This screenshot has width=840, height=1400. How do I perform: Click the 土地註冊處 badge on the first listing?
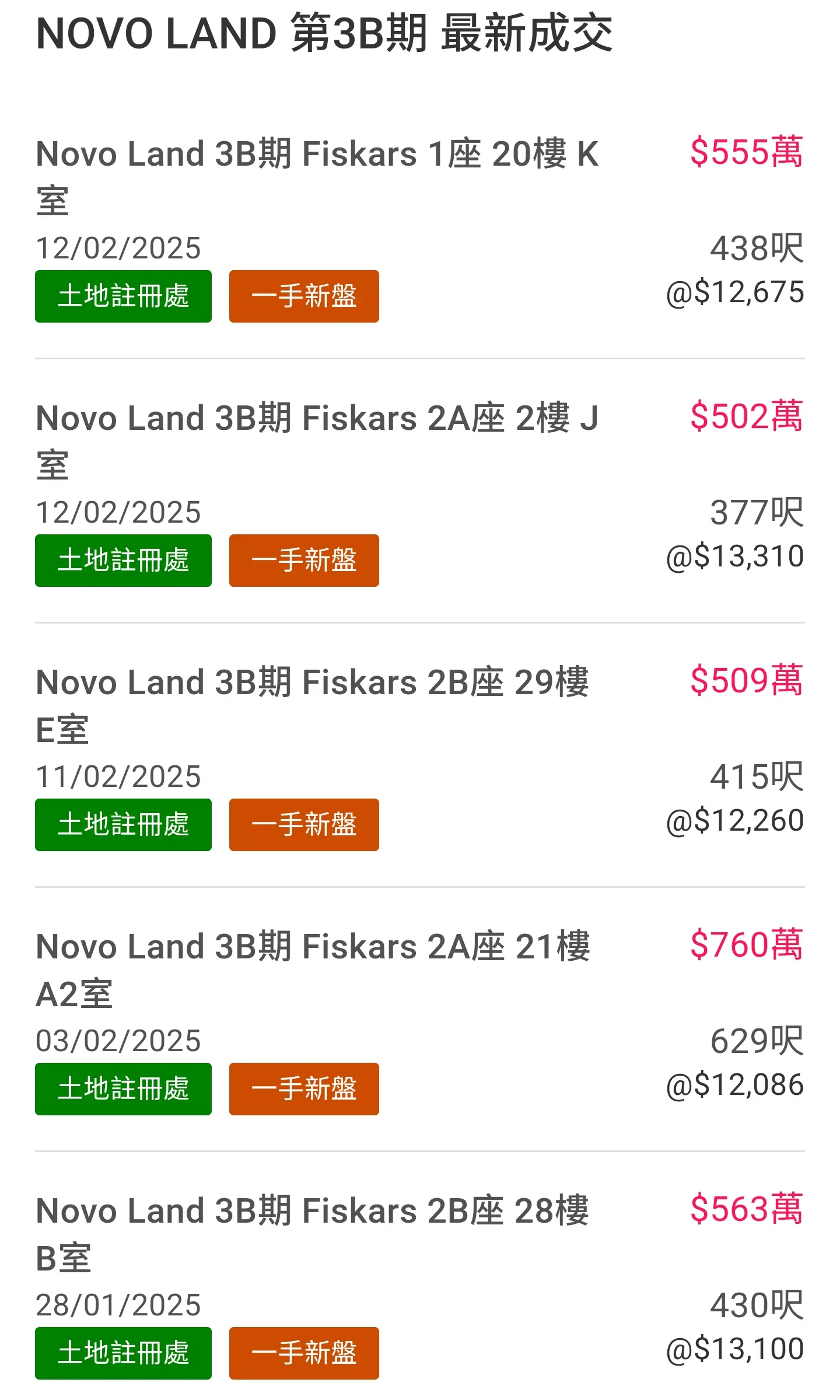tap(123, 296)
